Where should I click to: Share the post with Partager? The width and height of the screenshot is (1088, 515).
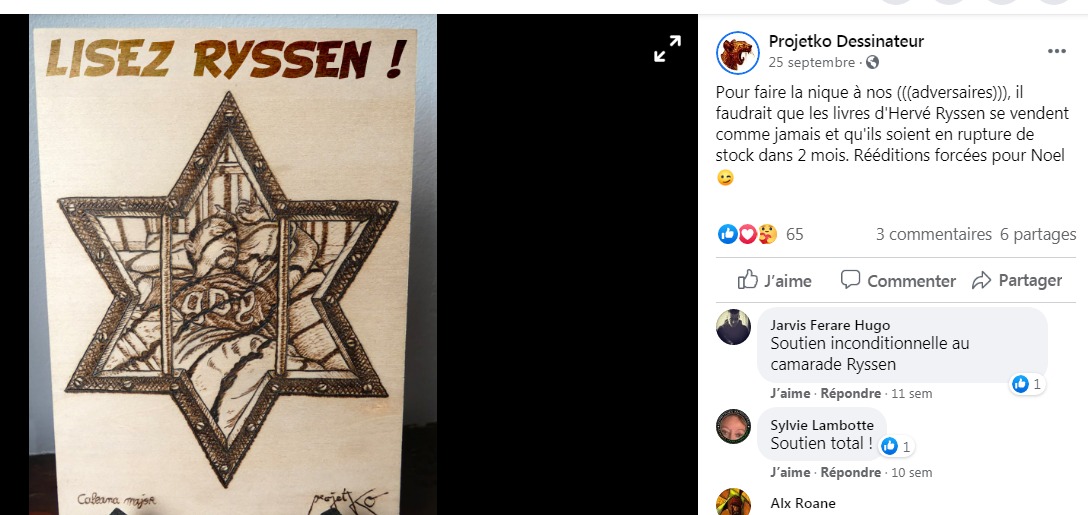1016,281
